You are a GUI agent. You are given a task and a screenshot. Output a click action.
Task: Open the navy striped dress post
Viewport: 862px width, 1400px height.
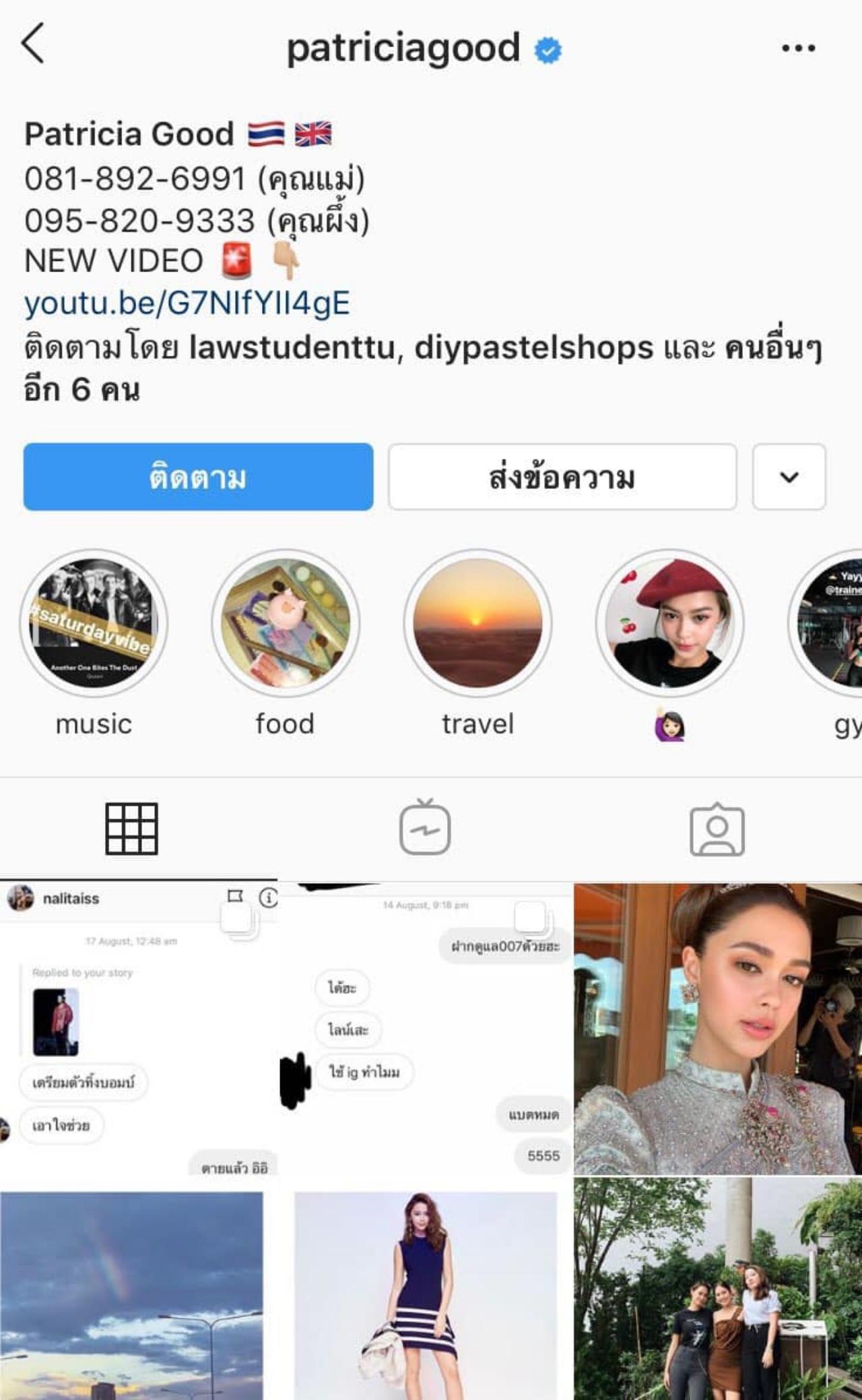(x=426, y=1294)
